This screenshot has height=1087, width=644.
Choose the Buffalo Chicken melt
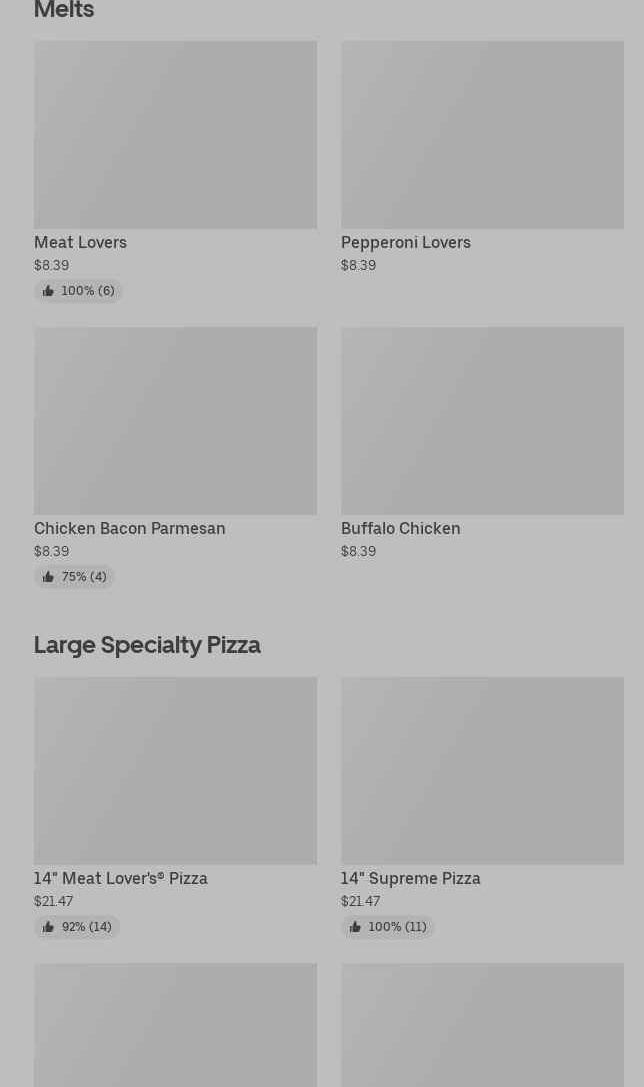point(482,421)
